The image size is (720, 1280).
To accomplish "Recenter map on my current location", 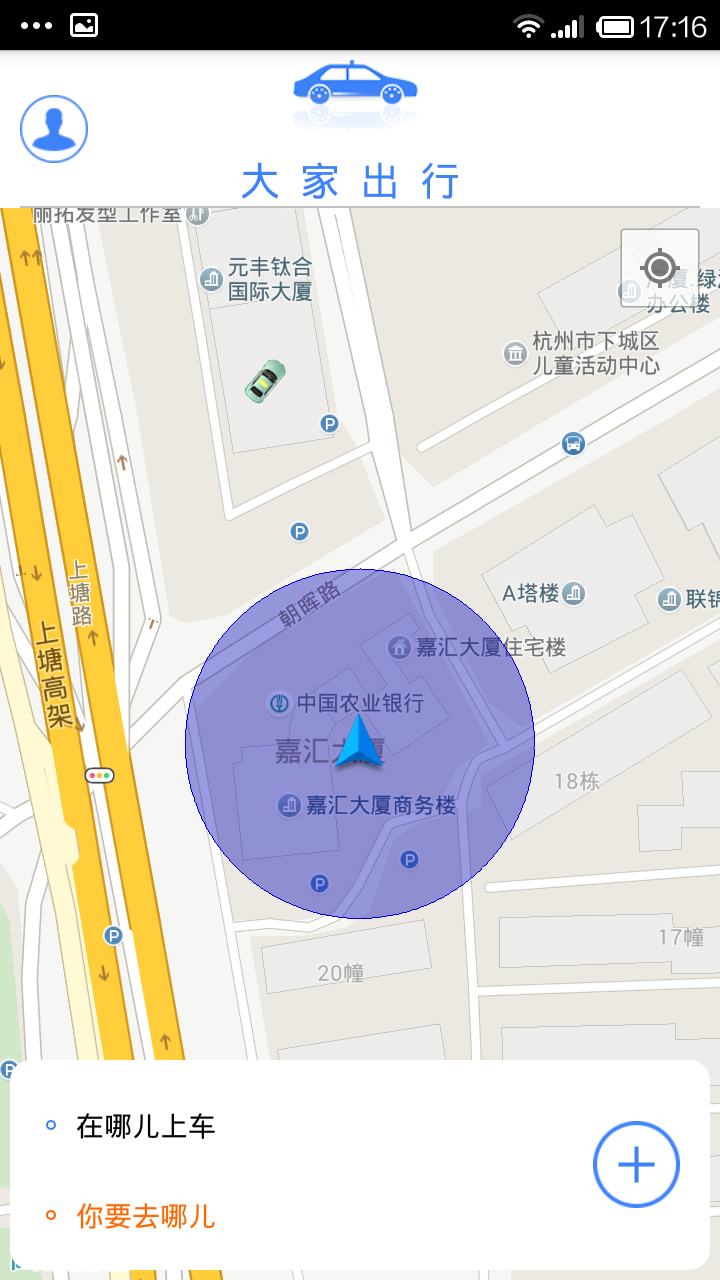I will 659,268.
